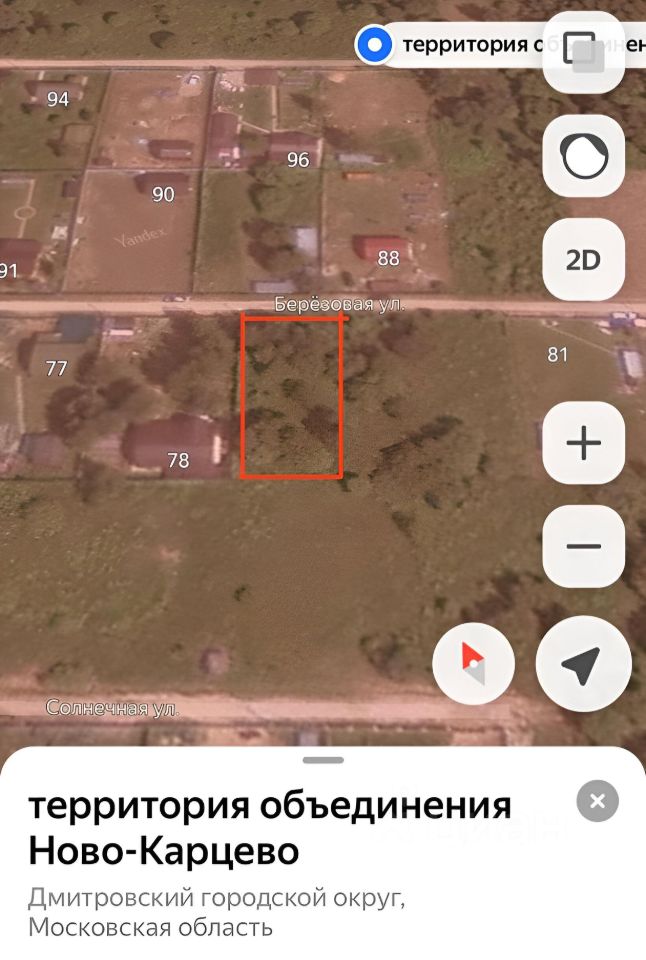Switch the map to 2D view

(x=583, y=260)
